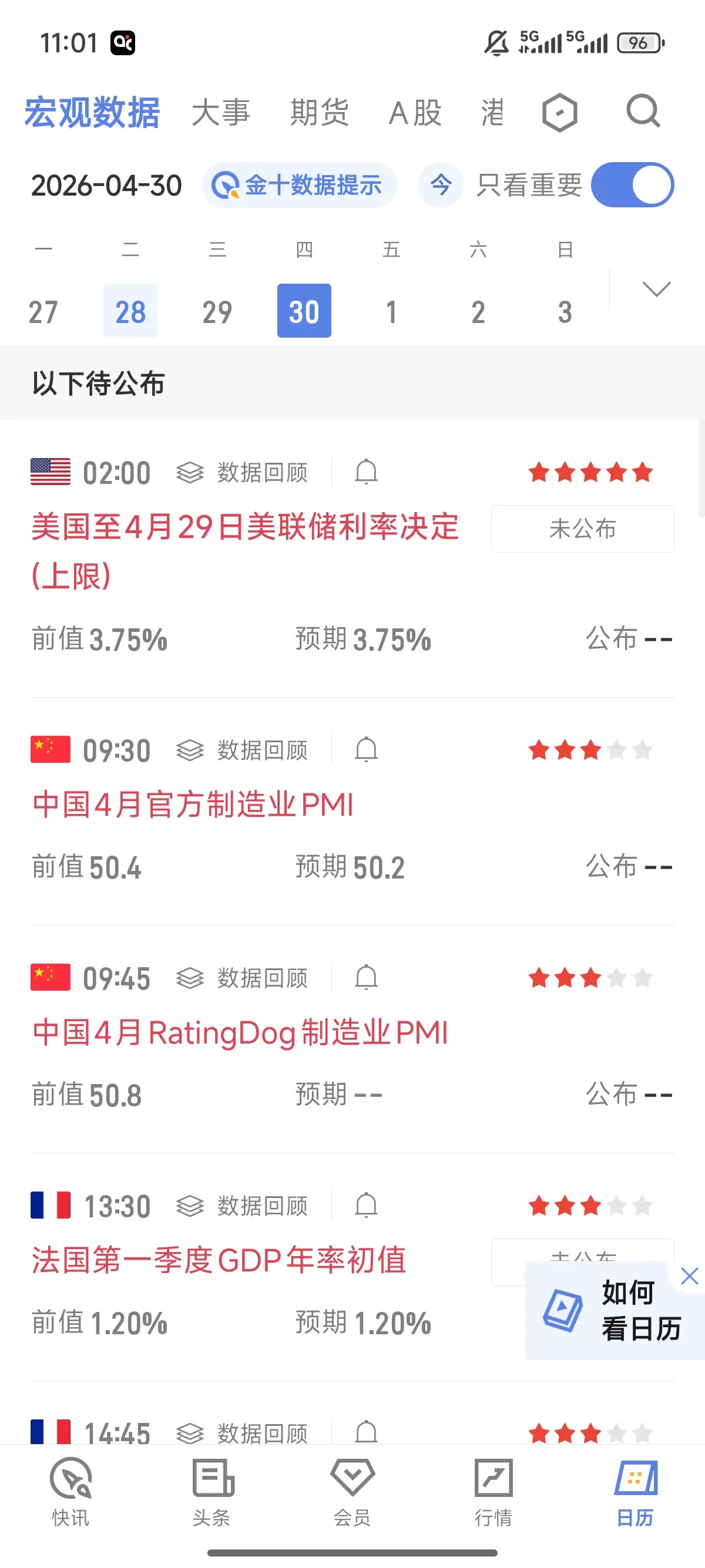Tap the 金十数据提示 chip
This screenshot has width=705, height=1568.
pos(300,185)
